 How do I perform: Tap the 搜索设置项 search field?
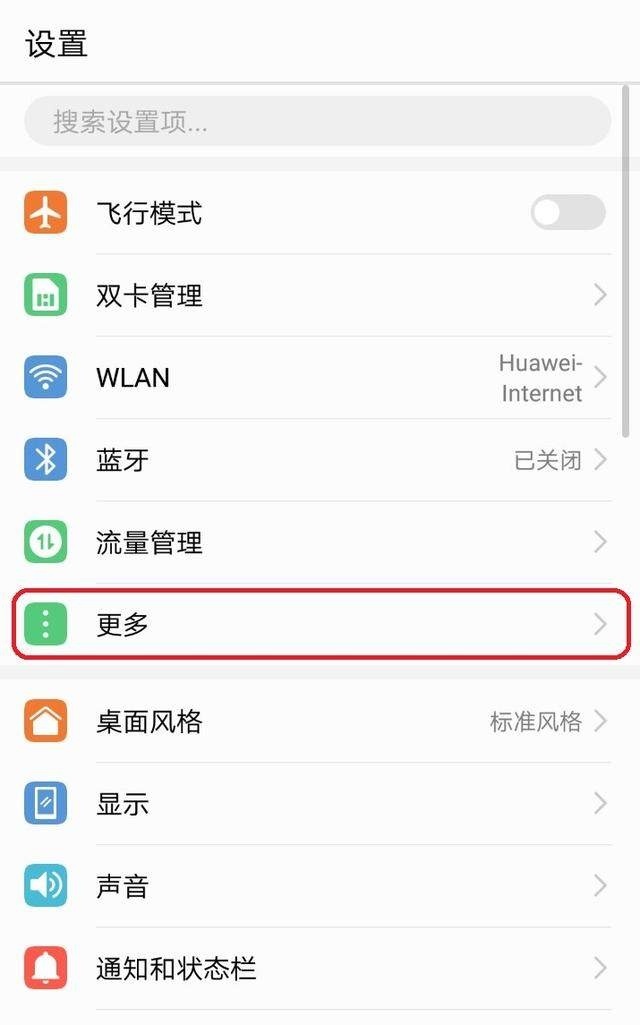[318, 121]
